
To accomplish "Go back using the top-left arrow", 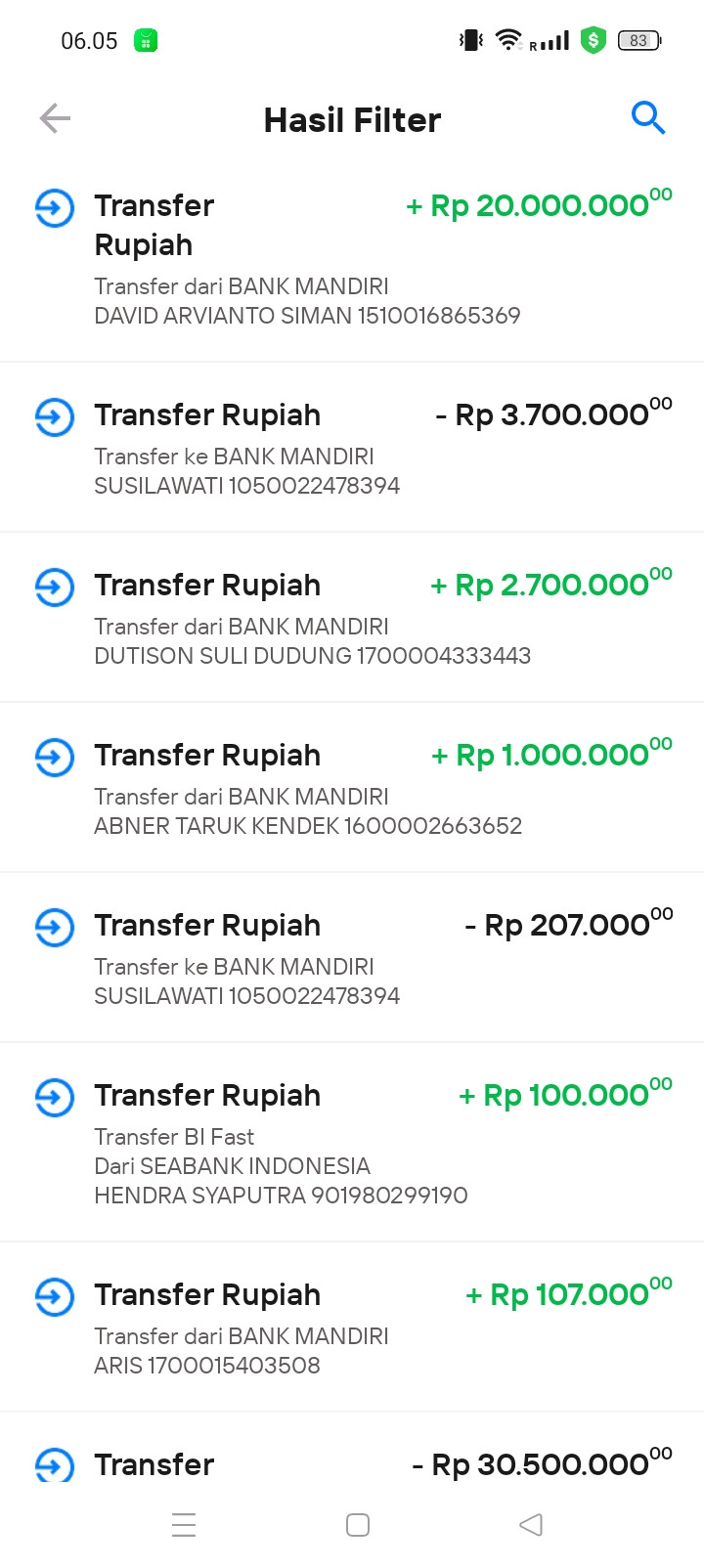I will [55, 119].
